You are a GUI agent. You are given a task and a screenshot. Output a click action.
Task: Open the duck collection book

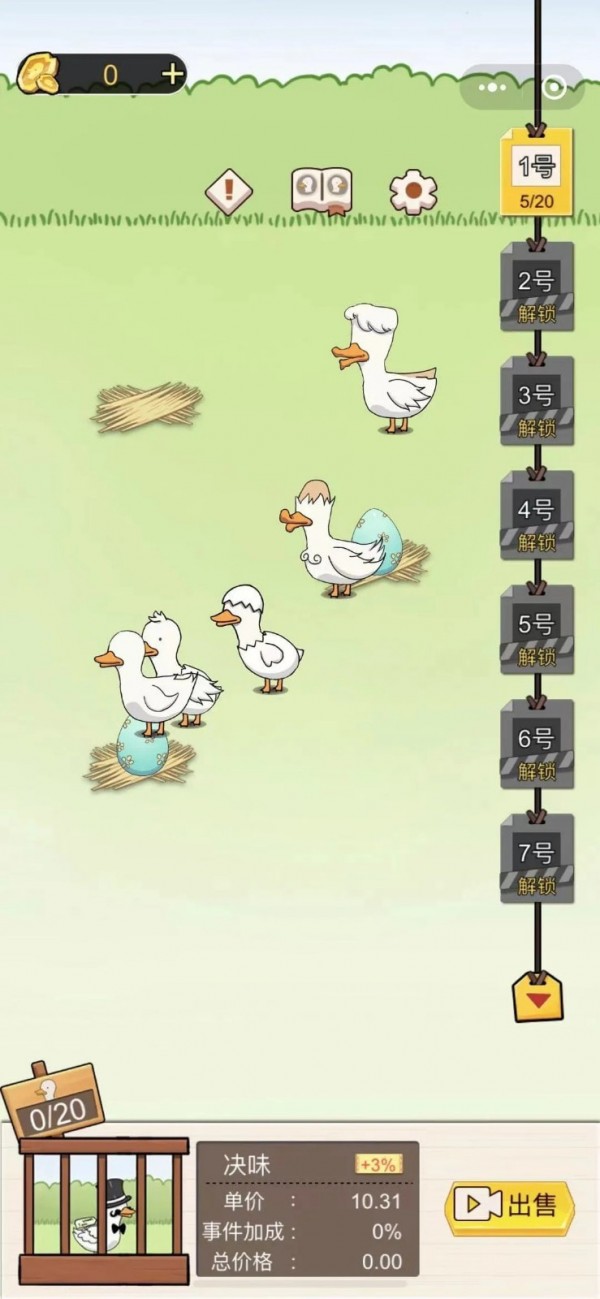click(x=321, y=190)
